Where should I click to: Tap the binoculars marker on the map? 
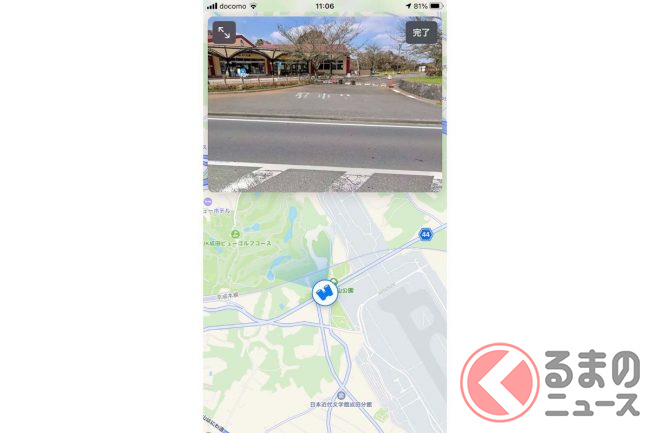pos(325,293)
